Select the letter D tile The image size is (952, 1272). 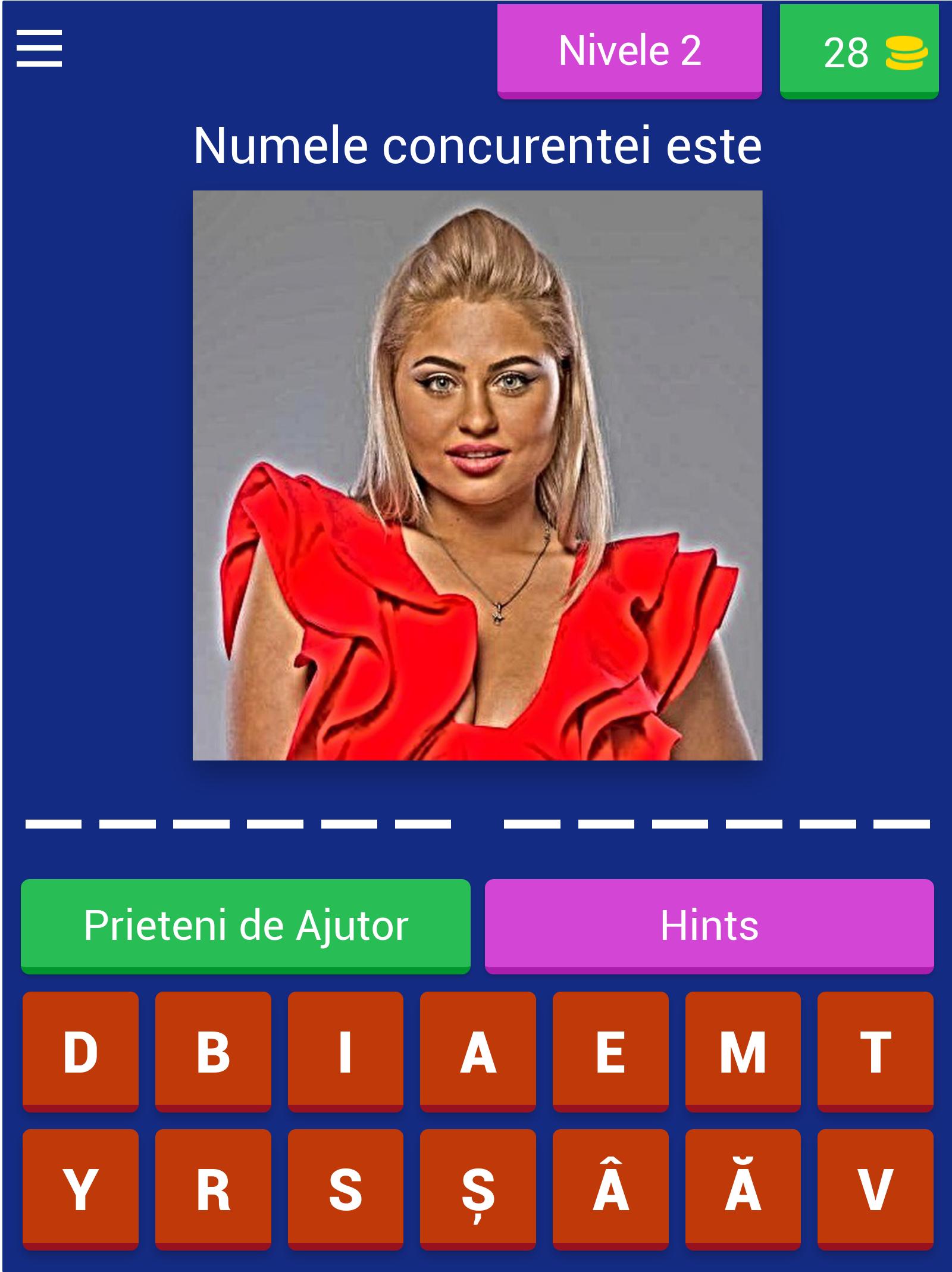pos(81,1051)
